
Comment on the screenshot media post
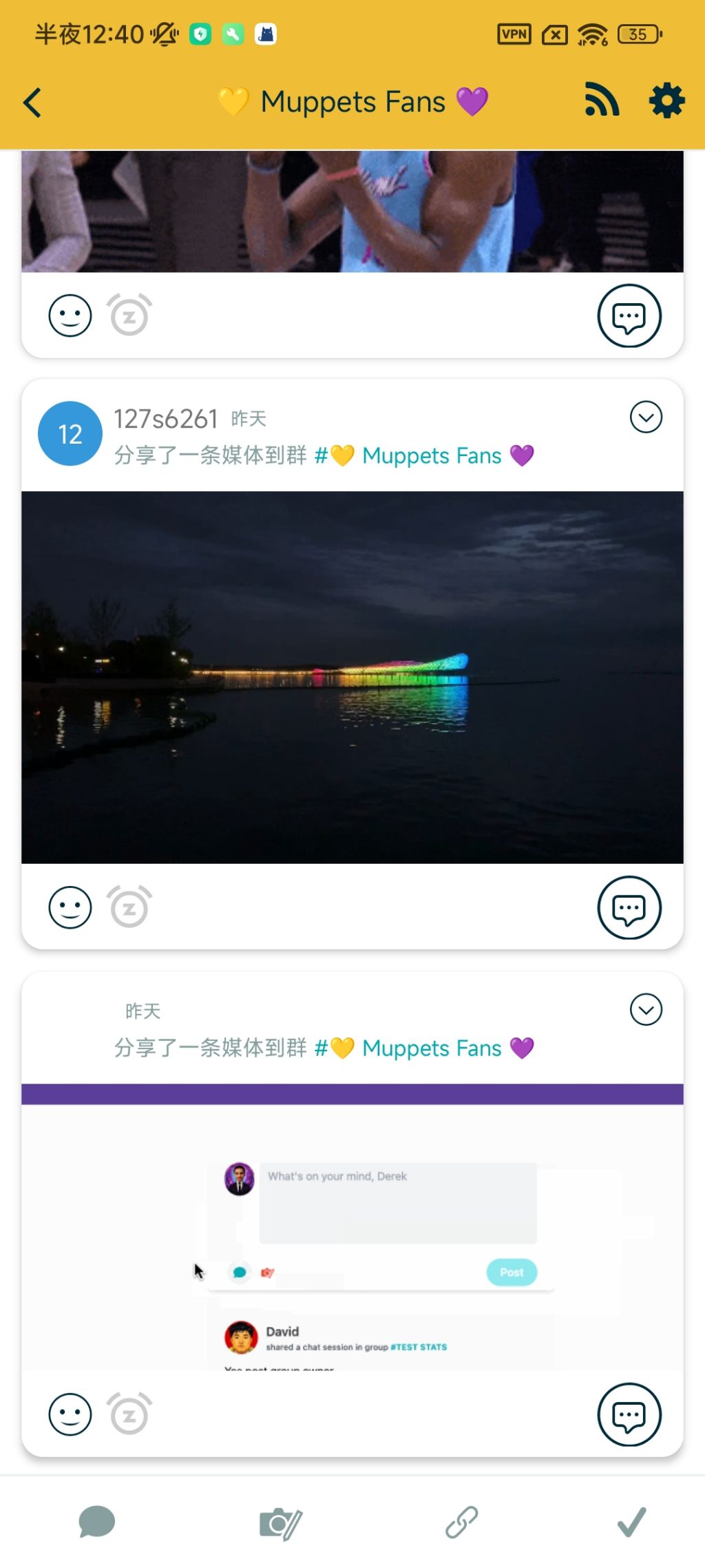click(629, 1414)
